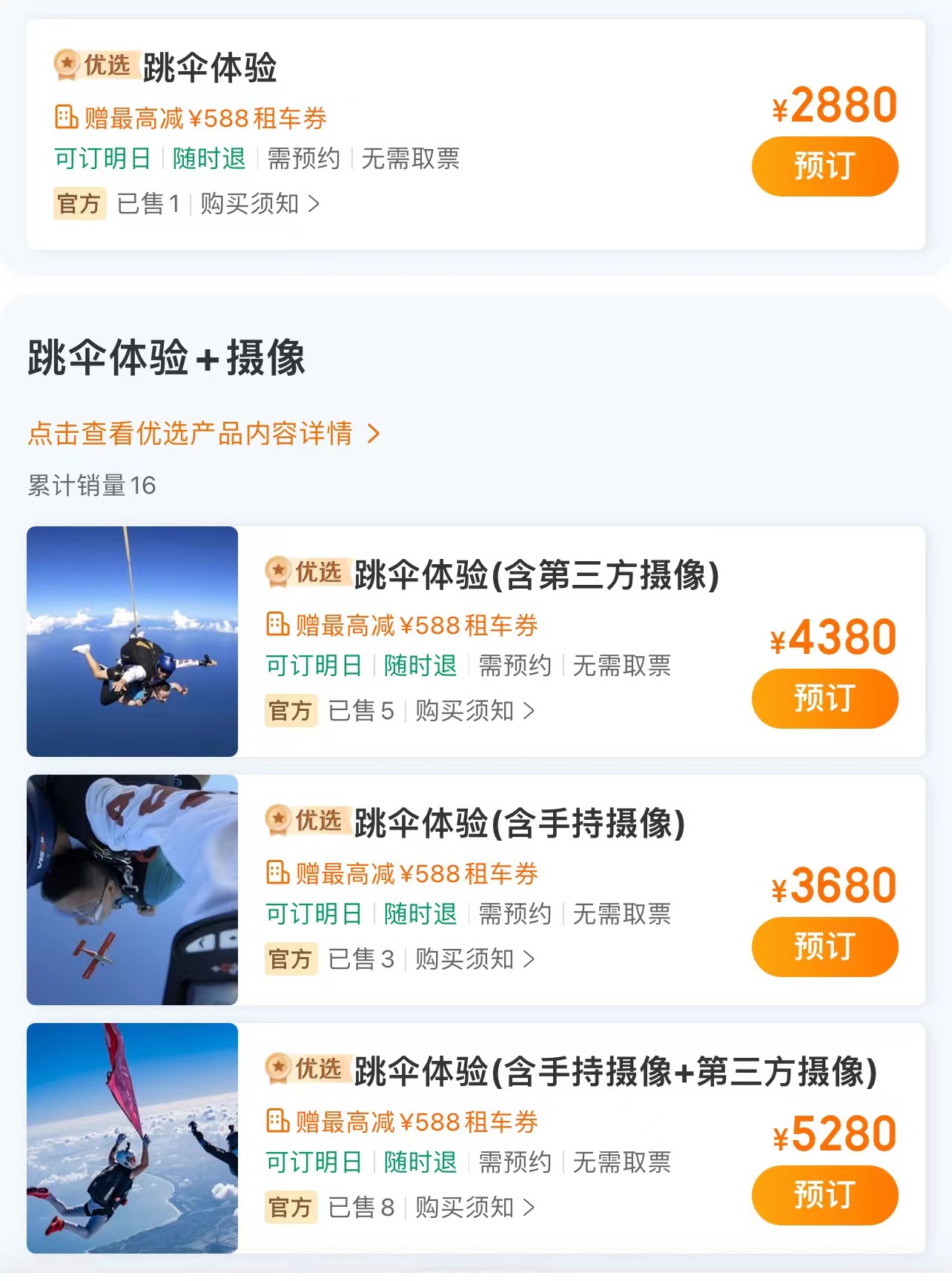Viewport: 952px width, 1281px height.
Task: Reserve the ¥5280 手持摄像+第三方摄像 package
Action: click(824, 1195)
